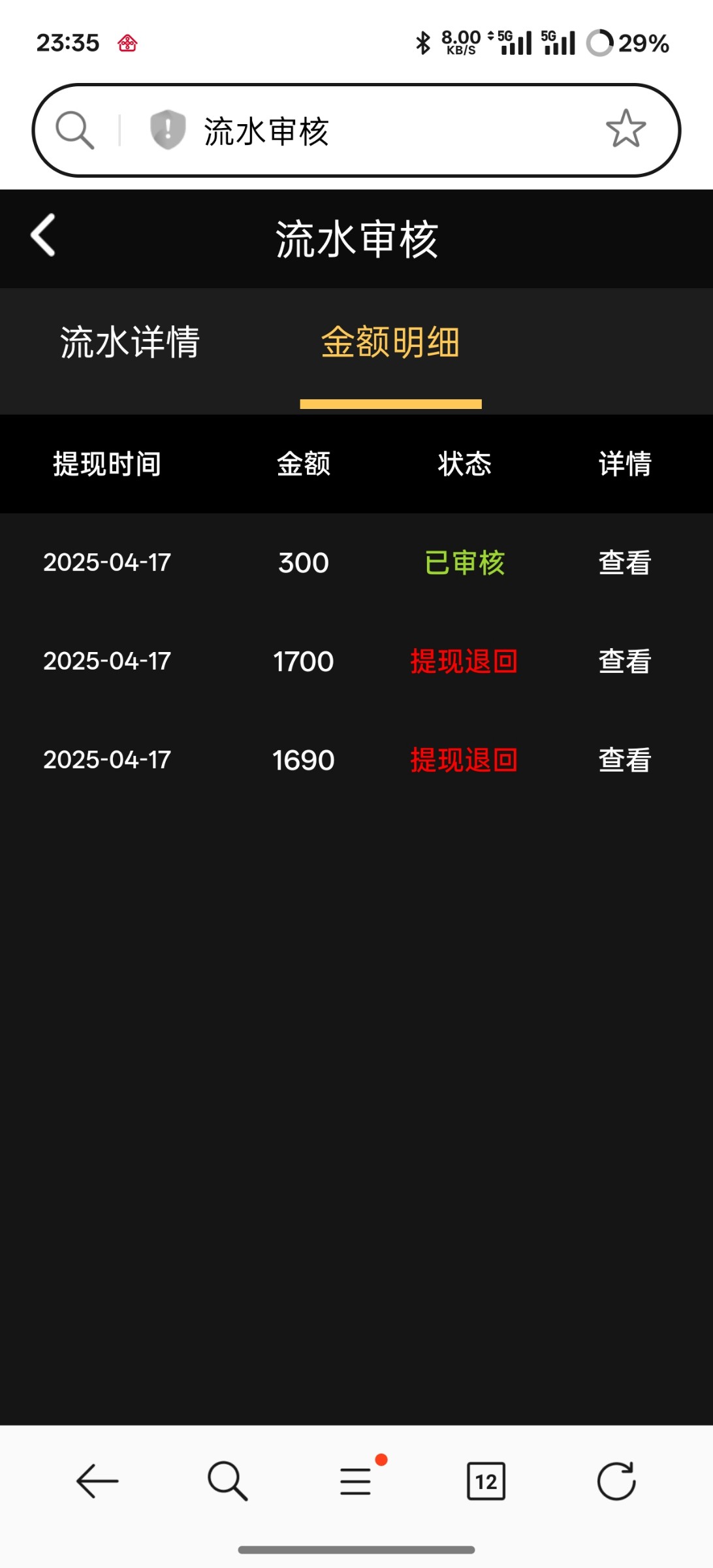Screen dimensions: 713x1568
Task: Reload the page with refresh icon
Action: coord(616,1480)
